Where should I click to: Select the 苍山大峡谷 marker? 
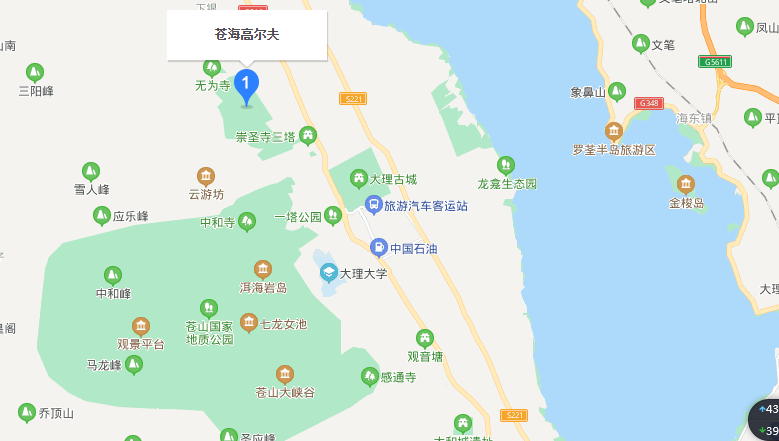tap(285, 375)
